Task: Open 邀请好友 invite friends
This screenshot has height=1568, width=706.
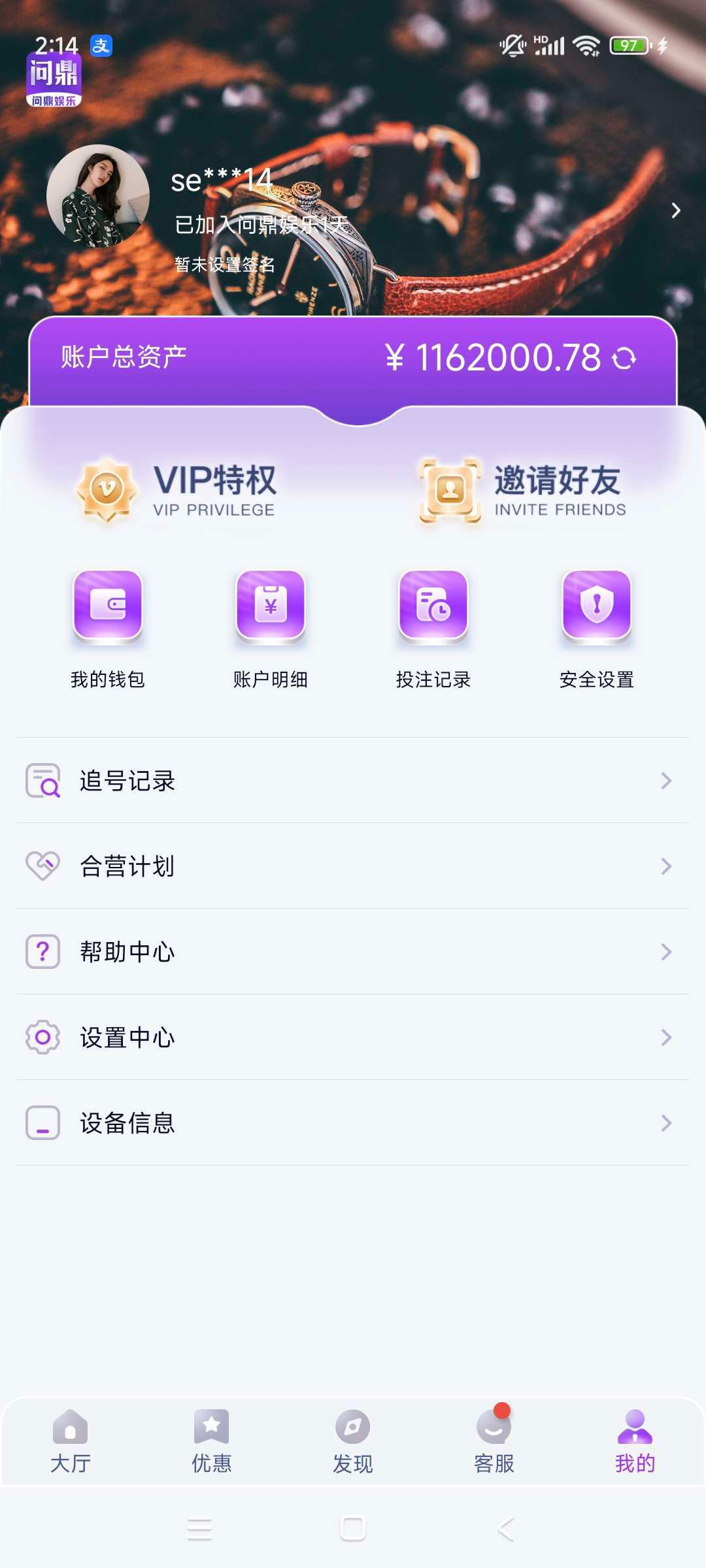Action: pyautogui.click(x=523, y=490)
